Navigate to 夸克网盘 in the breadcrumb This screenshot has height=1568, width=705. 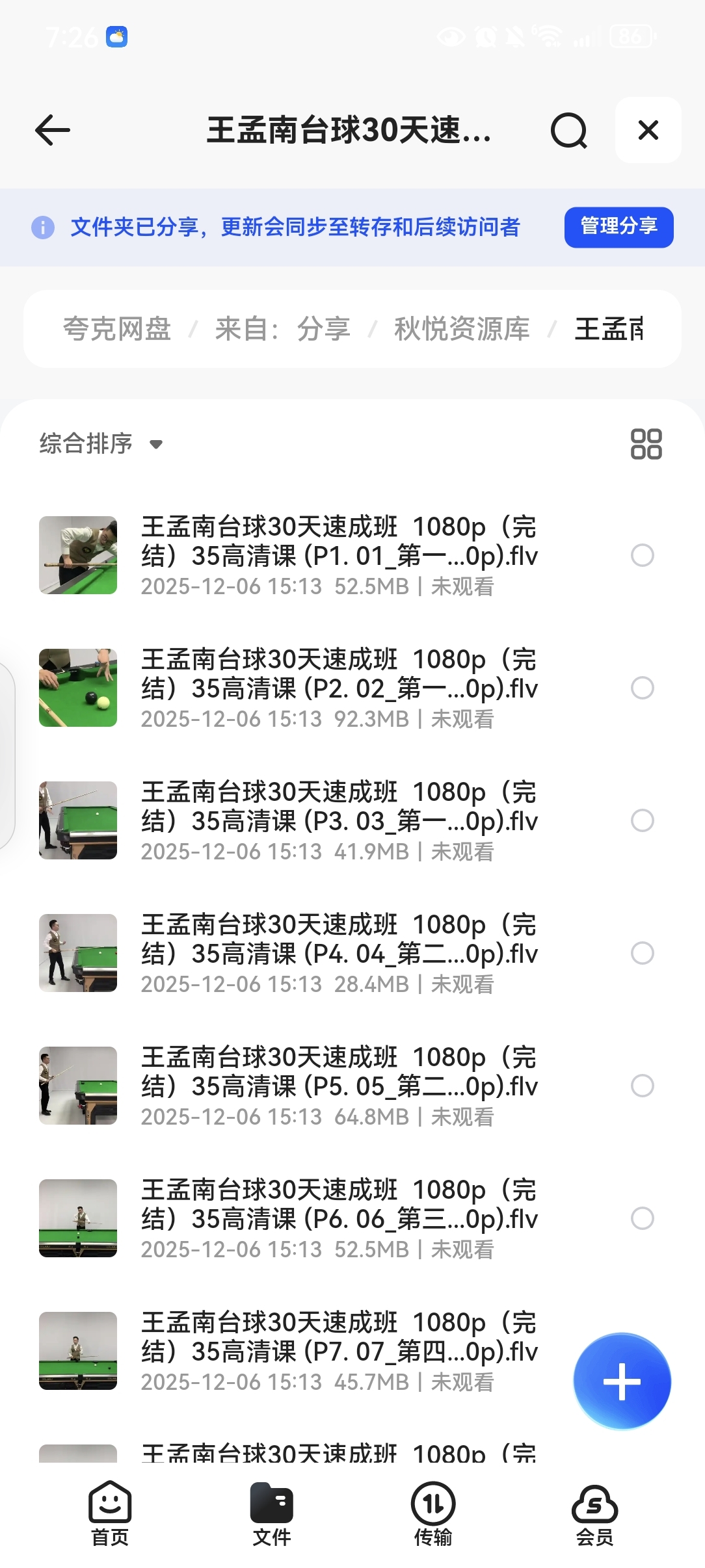tap(117, 329)
